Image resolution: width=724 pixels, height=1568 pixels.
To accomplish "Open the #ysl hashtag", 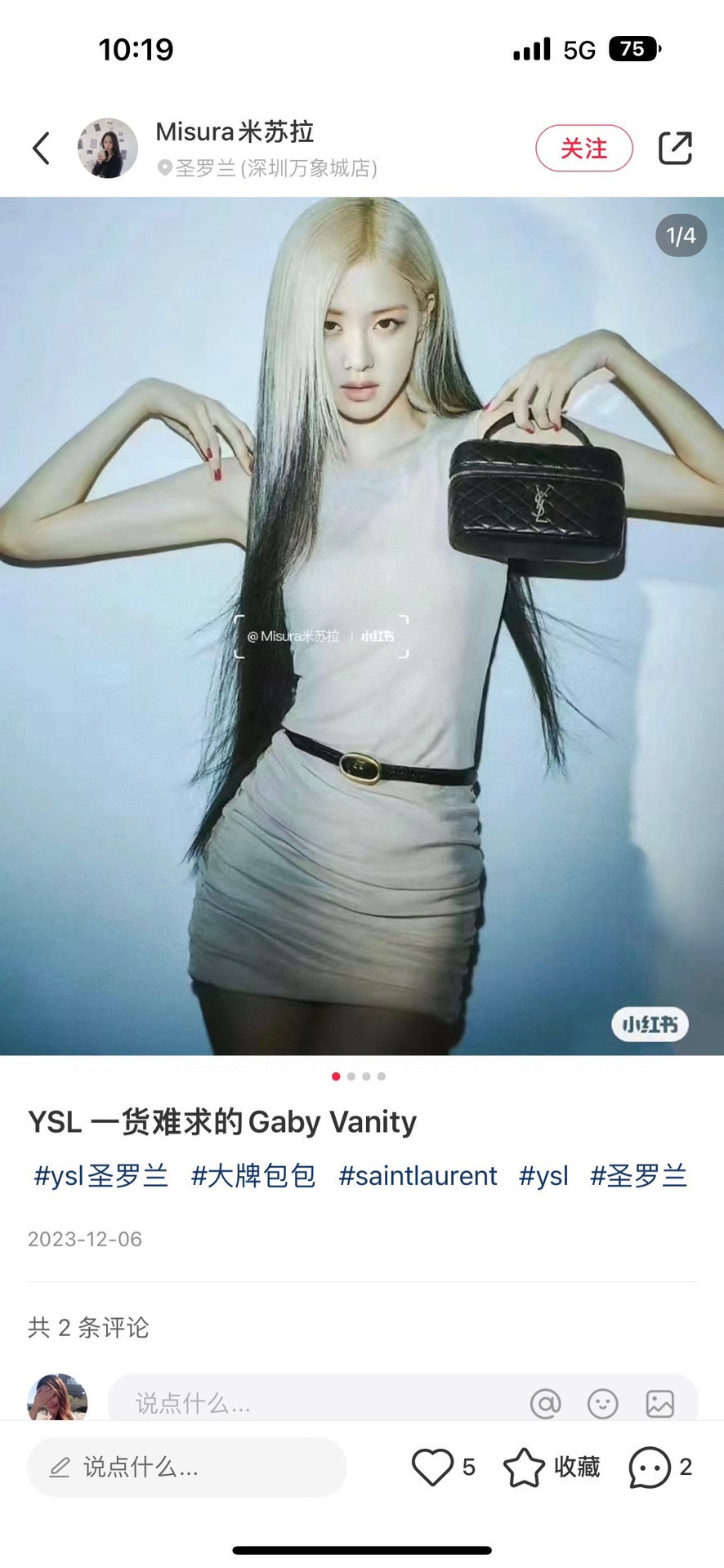I will (x=543, y=1176).
